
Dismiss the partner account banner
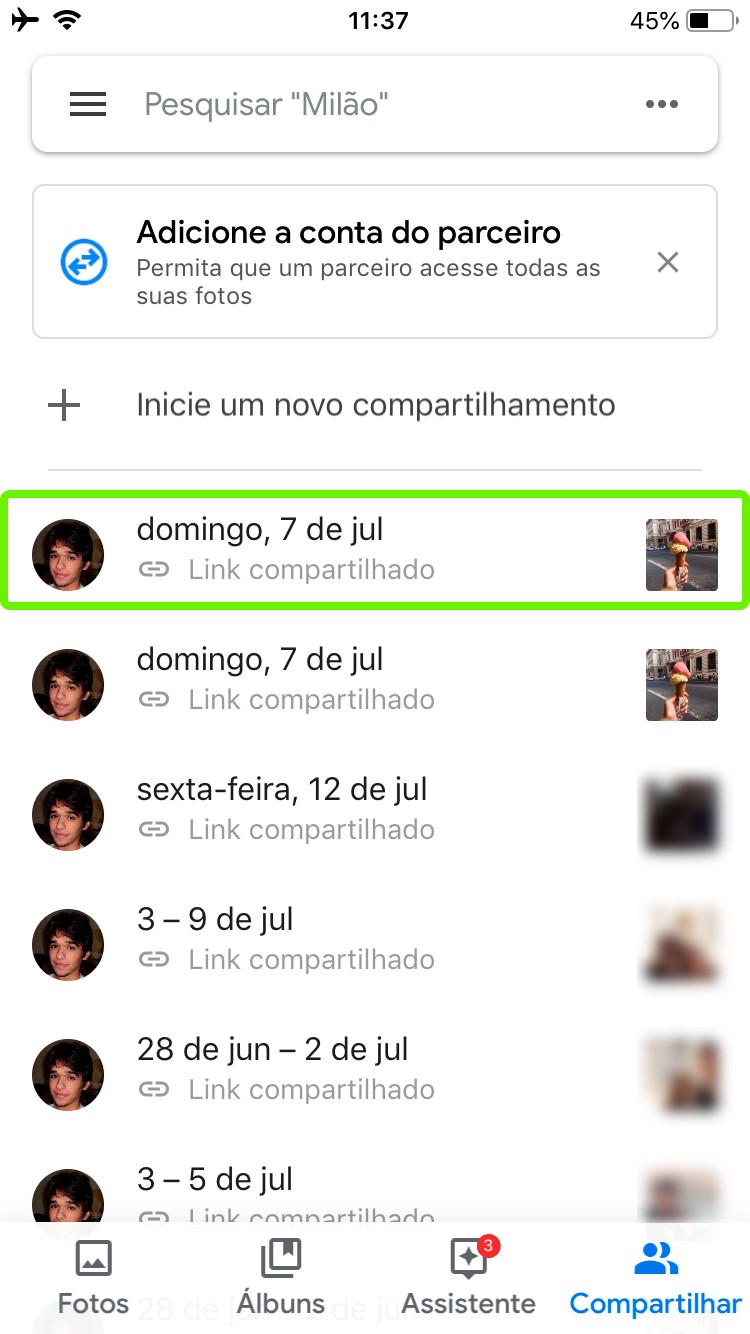coord(667,263)
